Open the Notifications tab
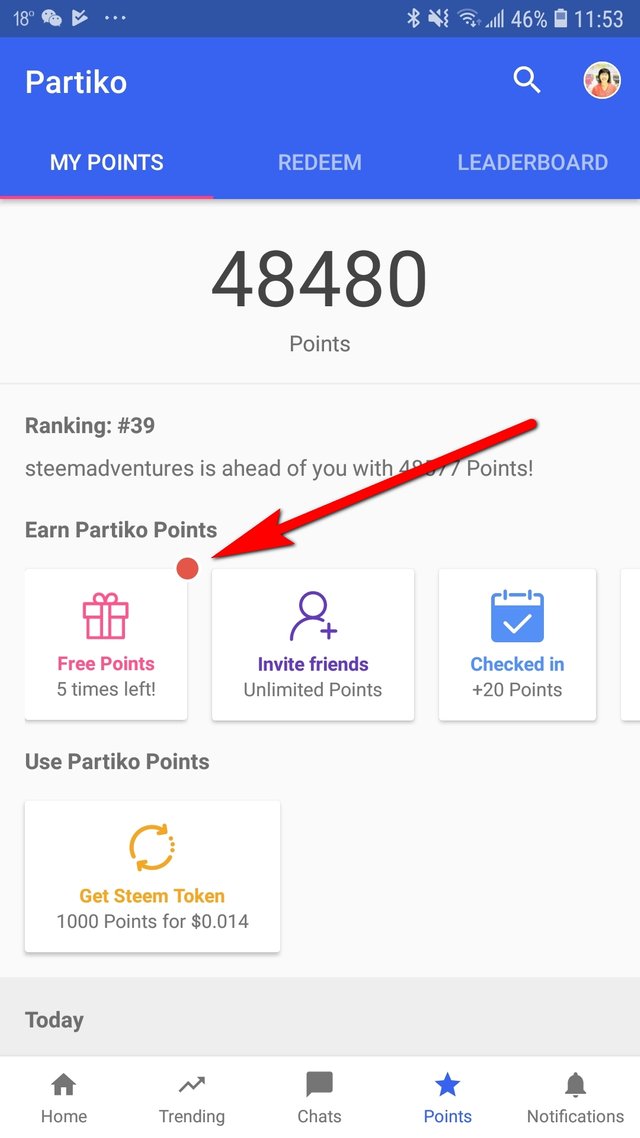This screenshot has height=1138, width=640. click(x=575, y=1097)
